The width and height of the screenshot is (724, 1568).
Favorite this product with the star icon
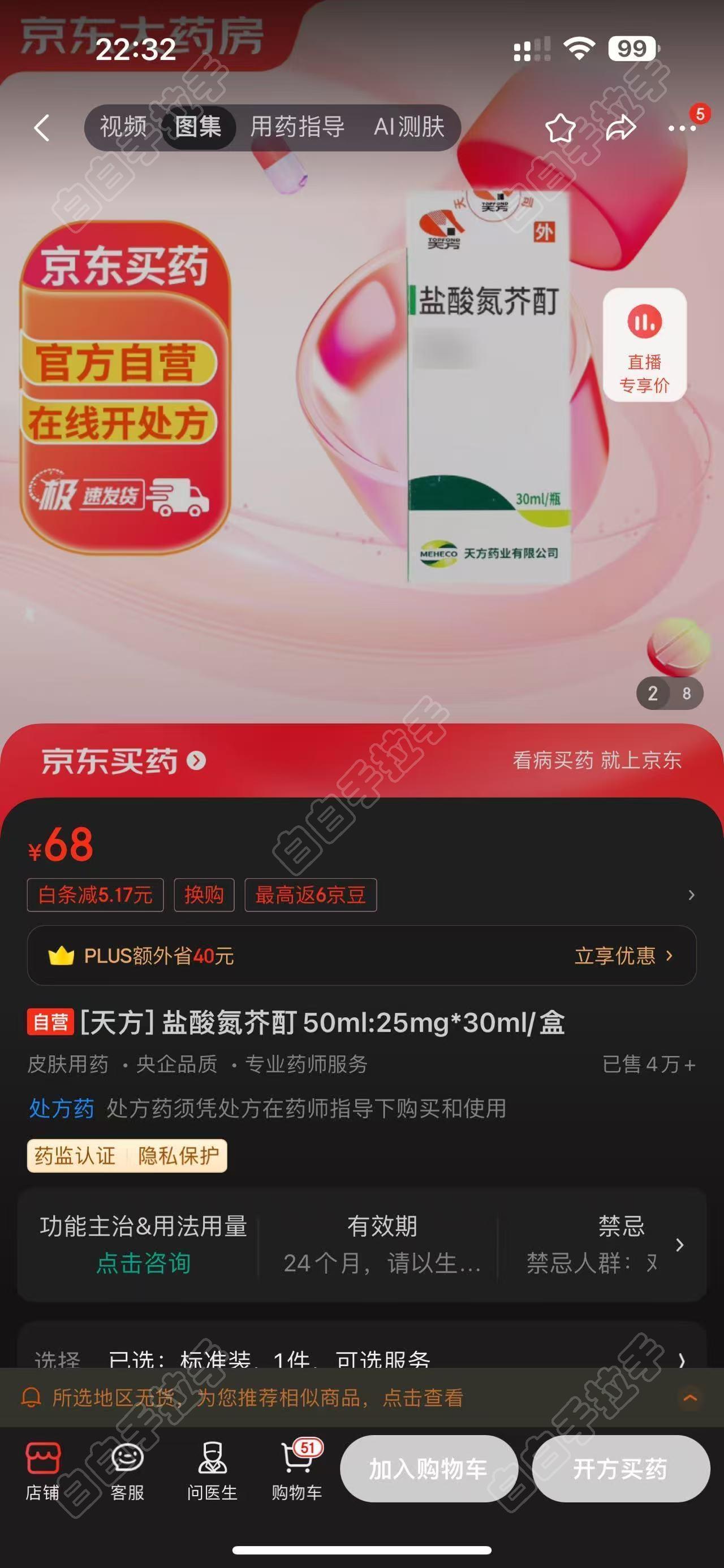pyautogui.click(x=559, y=128)
